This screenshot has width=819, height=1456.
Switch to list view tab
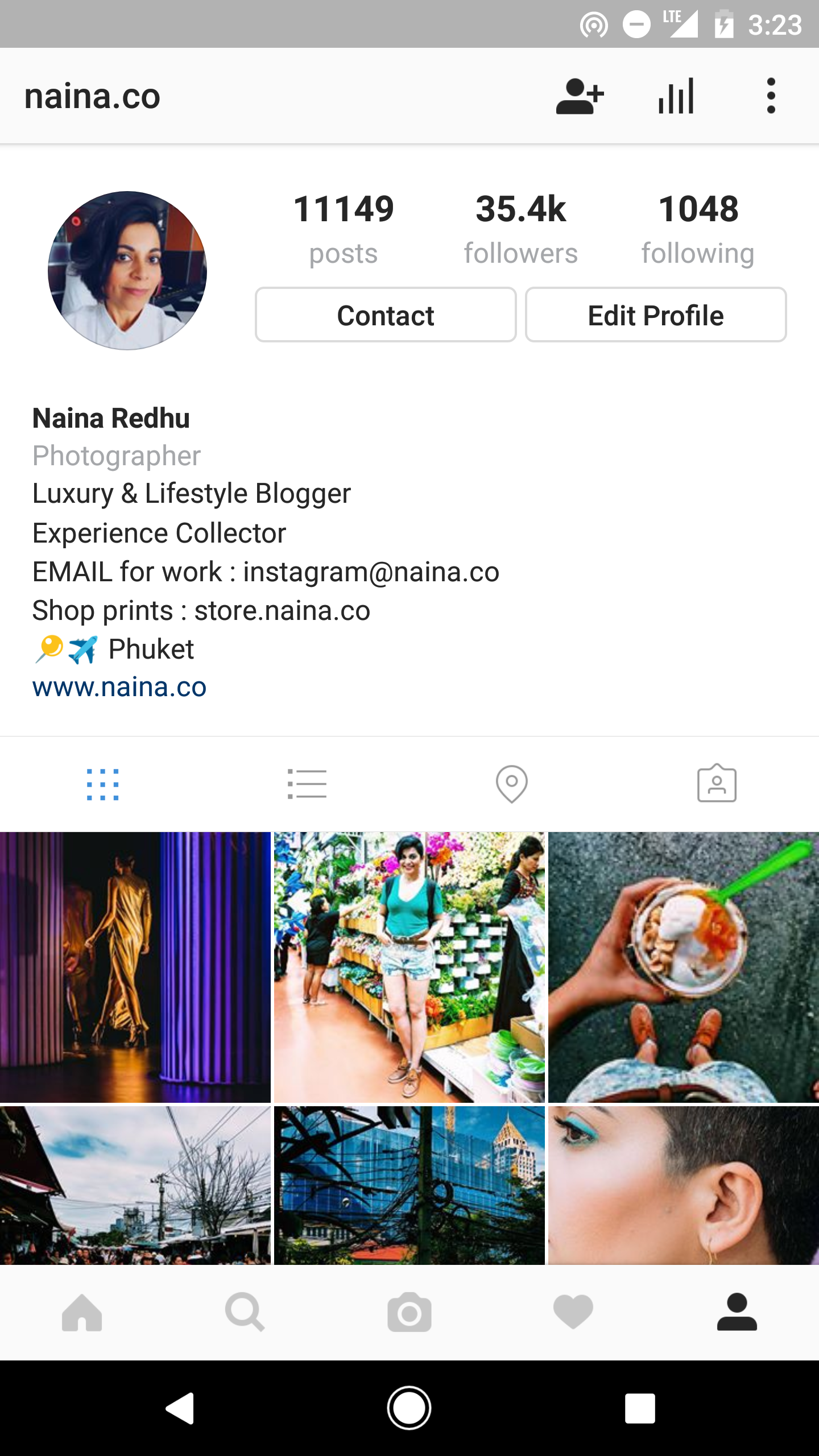307,784
